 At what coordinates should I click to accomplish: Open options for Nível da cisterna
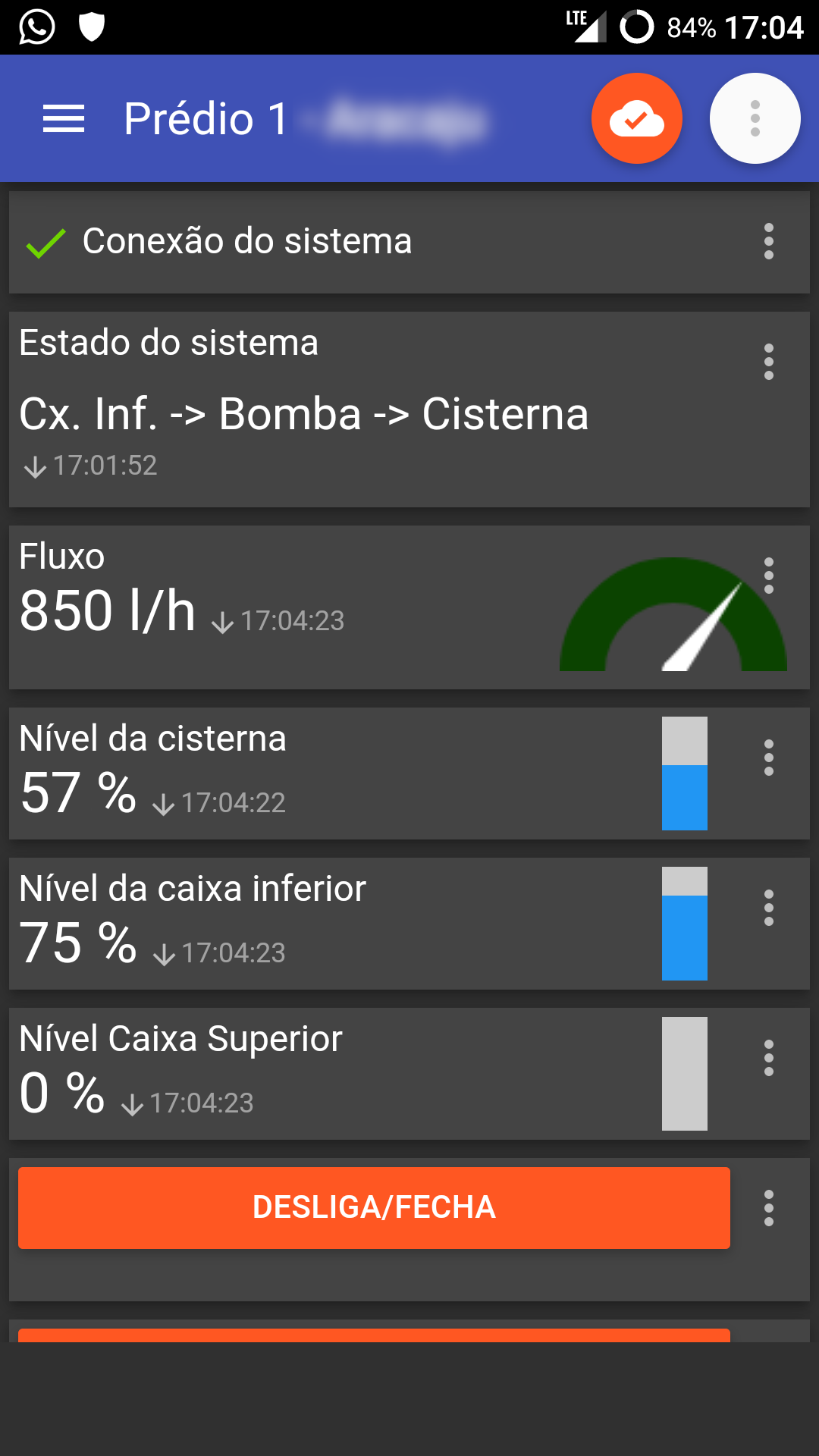(x=768, y=758)
